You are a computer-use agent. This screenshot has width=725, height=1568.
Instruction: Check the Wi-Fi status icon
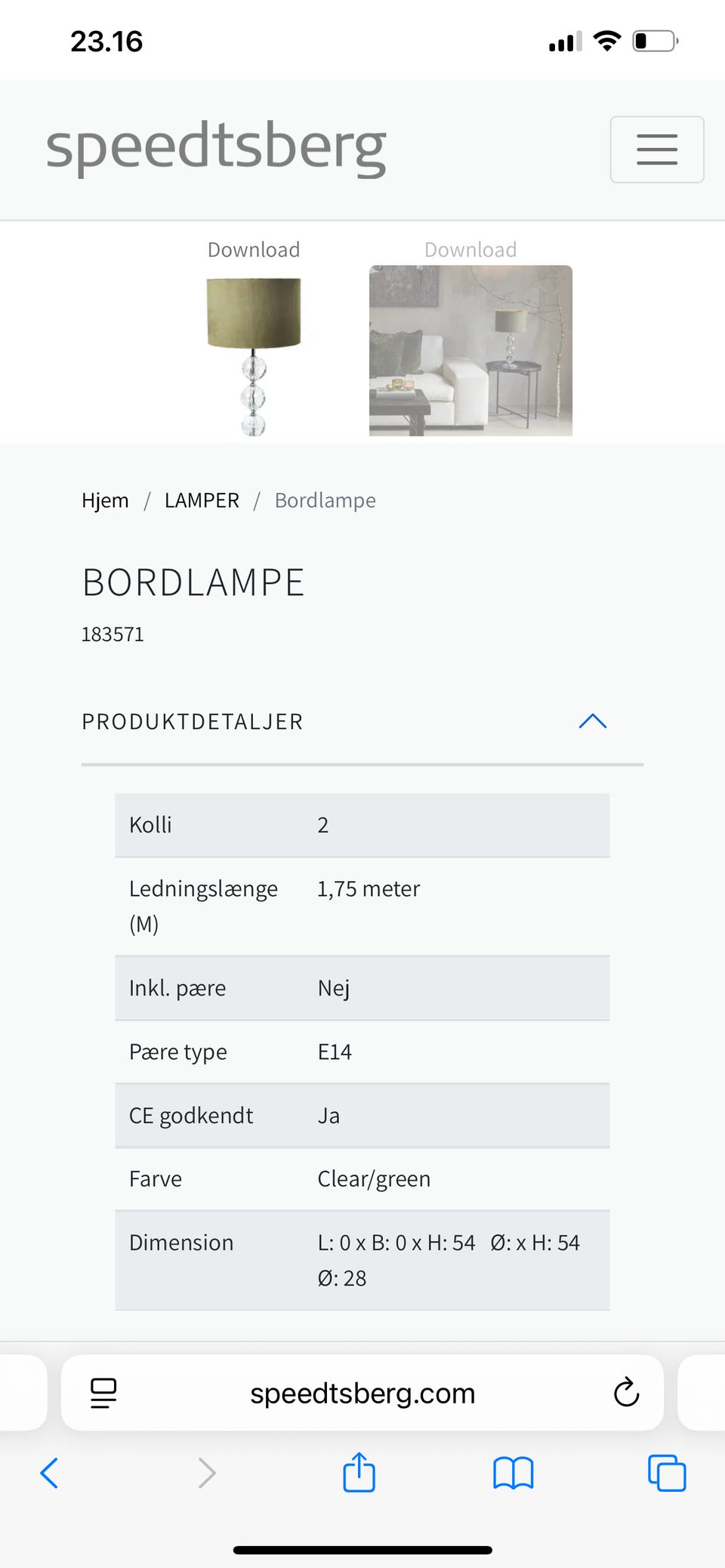(x=609, y=41)
